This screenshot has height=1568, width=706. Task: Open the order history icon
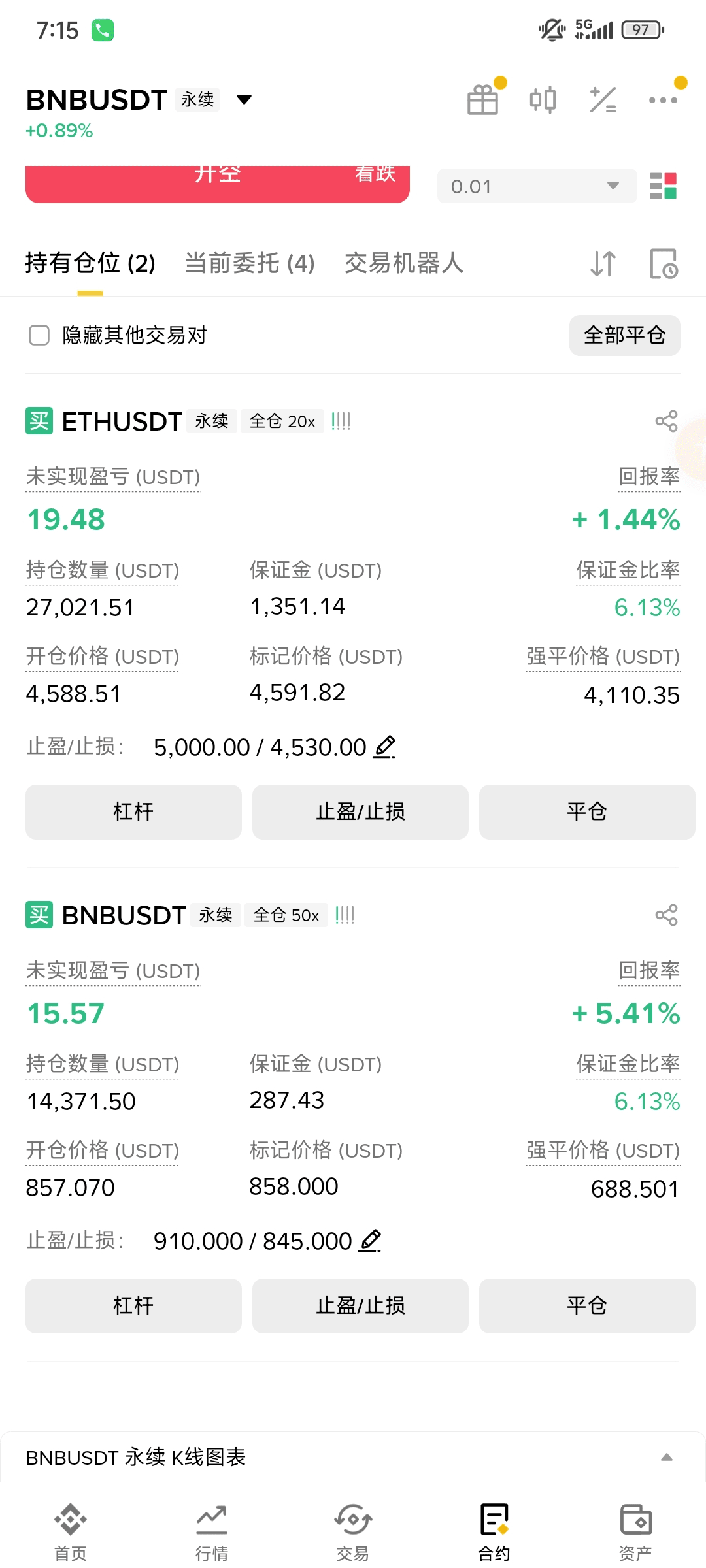click(664, 263)
